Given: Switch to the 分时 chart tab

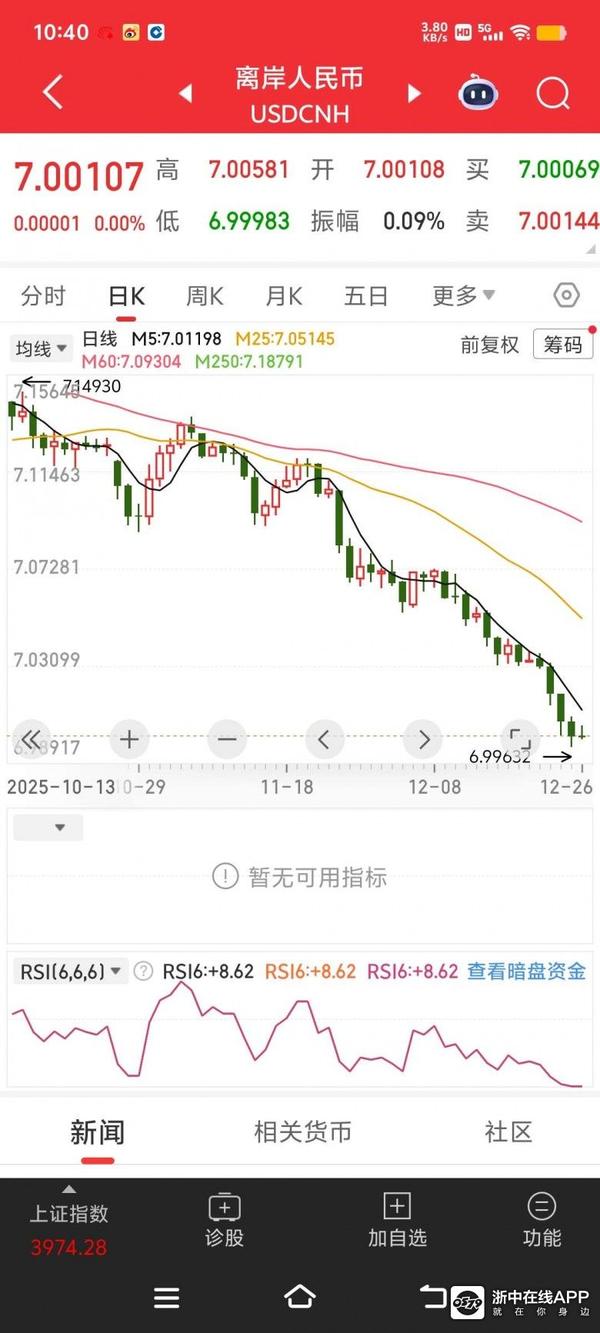Looking at the screenshot, I should click(43, 296).
